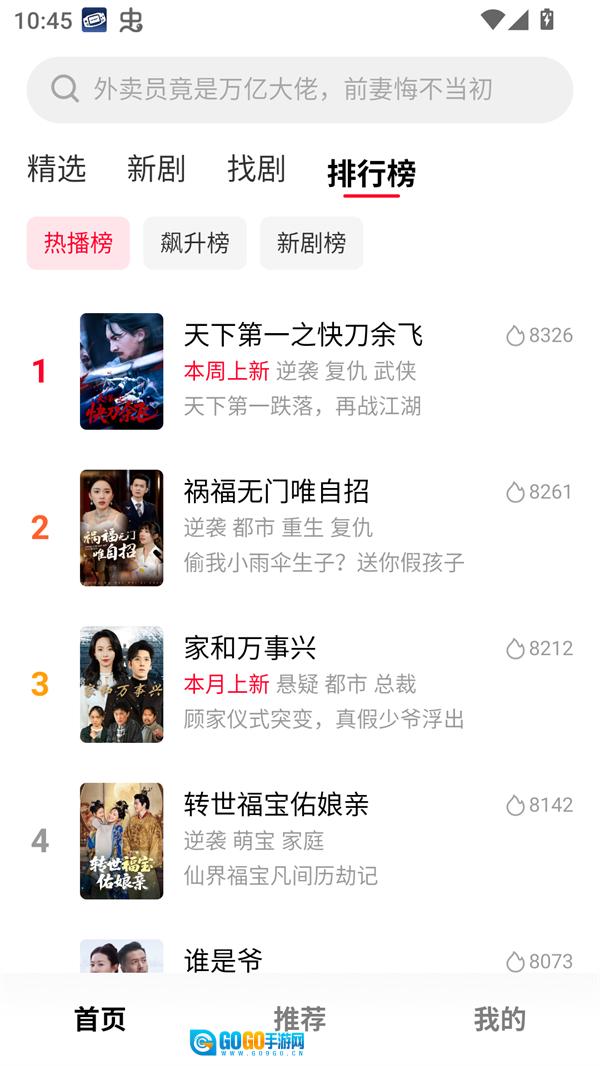Go to the 首页 bottom tab
This screenshot has height=1066, width=600.
point(100,1019)
